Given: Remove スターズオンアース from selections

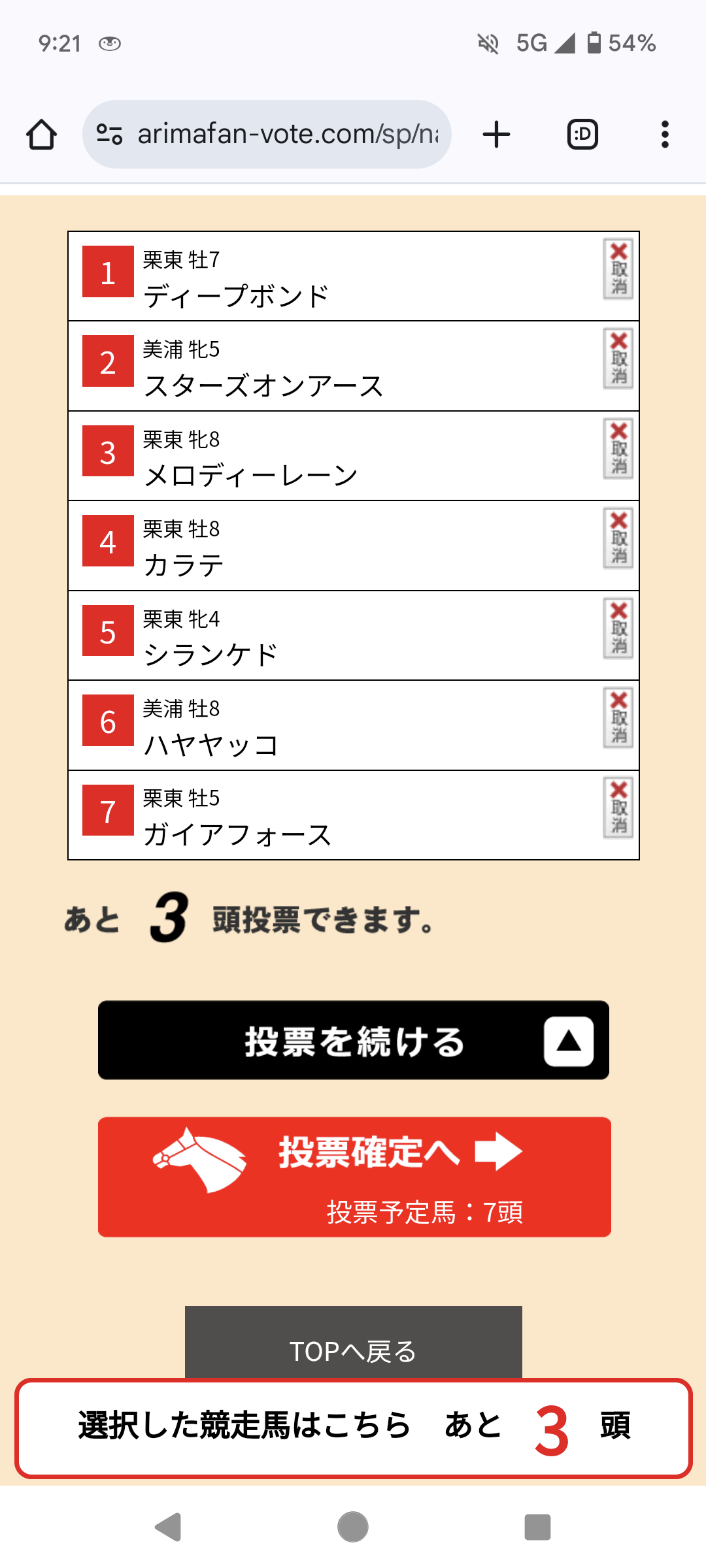Looking at the screenshot, I should pos(618,359).
